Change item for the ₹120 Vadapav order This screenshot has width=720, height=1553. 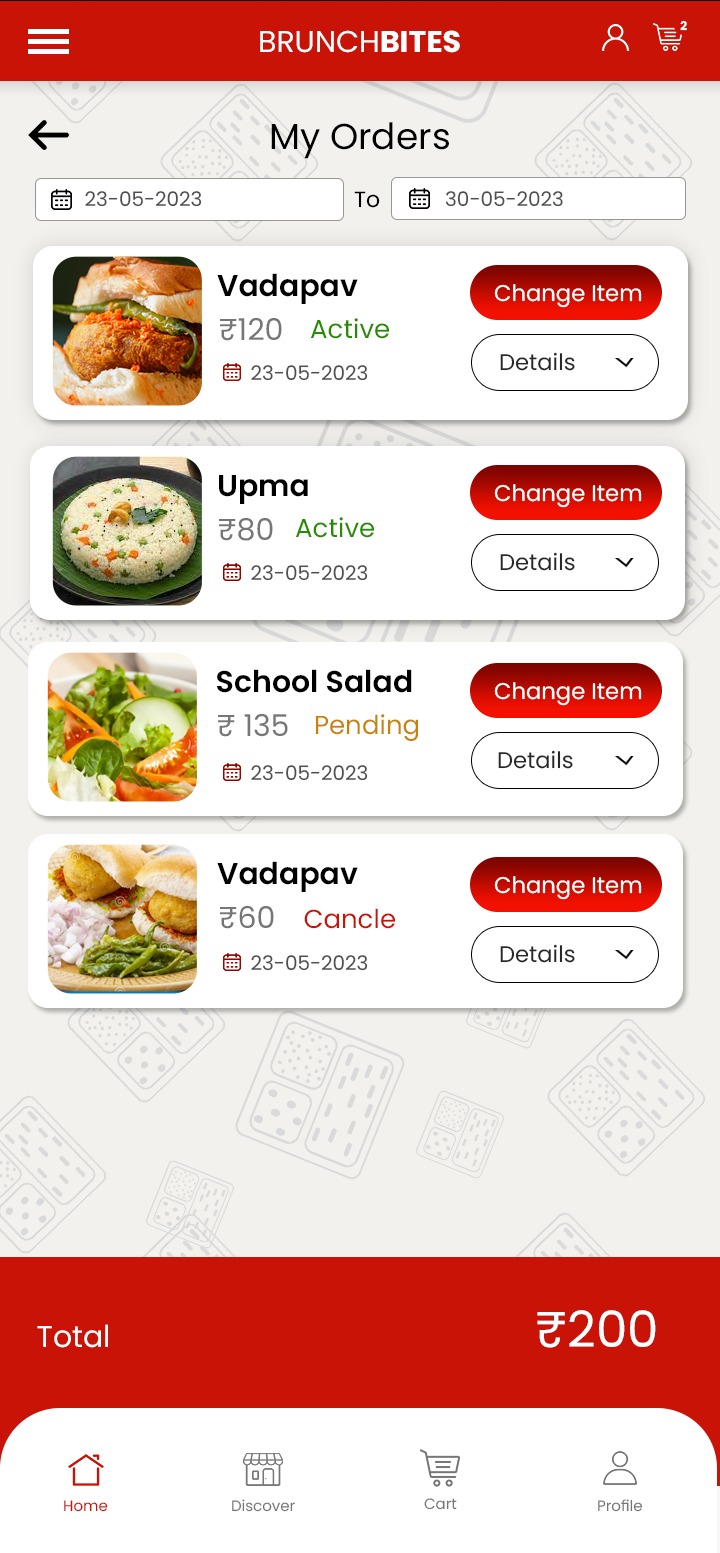point(566,293)
